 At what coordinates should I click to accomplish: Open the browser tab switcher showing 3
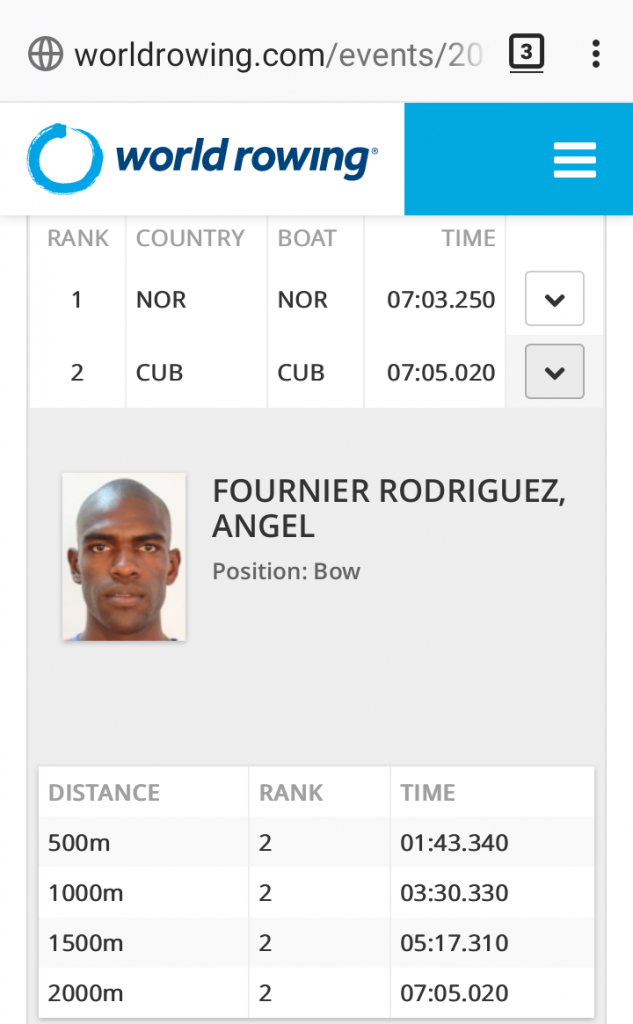(x=526, y=52)
